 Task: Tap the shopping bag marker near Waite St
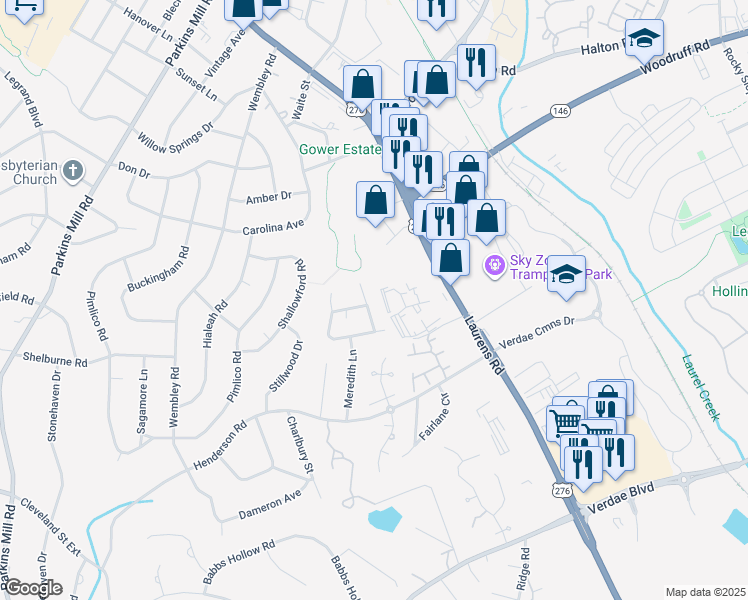coord(363,85)
